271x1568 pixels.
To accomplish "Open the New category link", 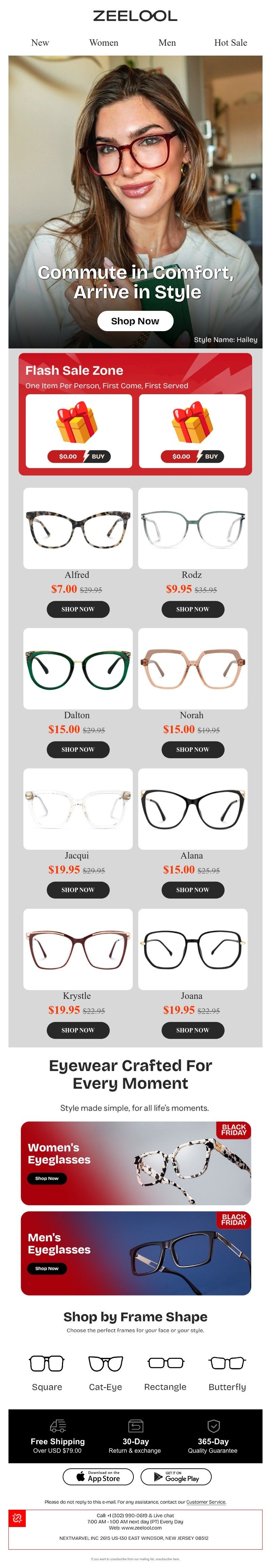I will pyautogui.click(x=40, y=43).
